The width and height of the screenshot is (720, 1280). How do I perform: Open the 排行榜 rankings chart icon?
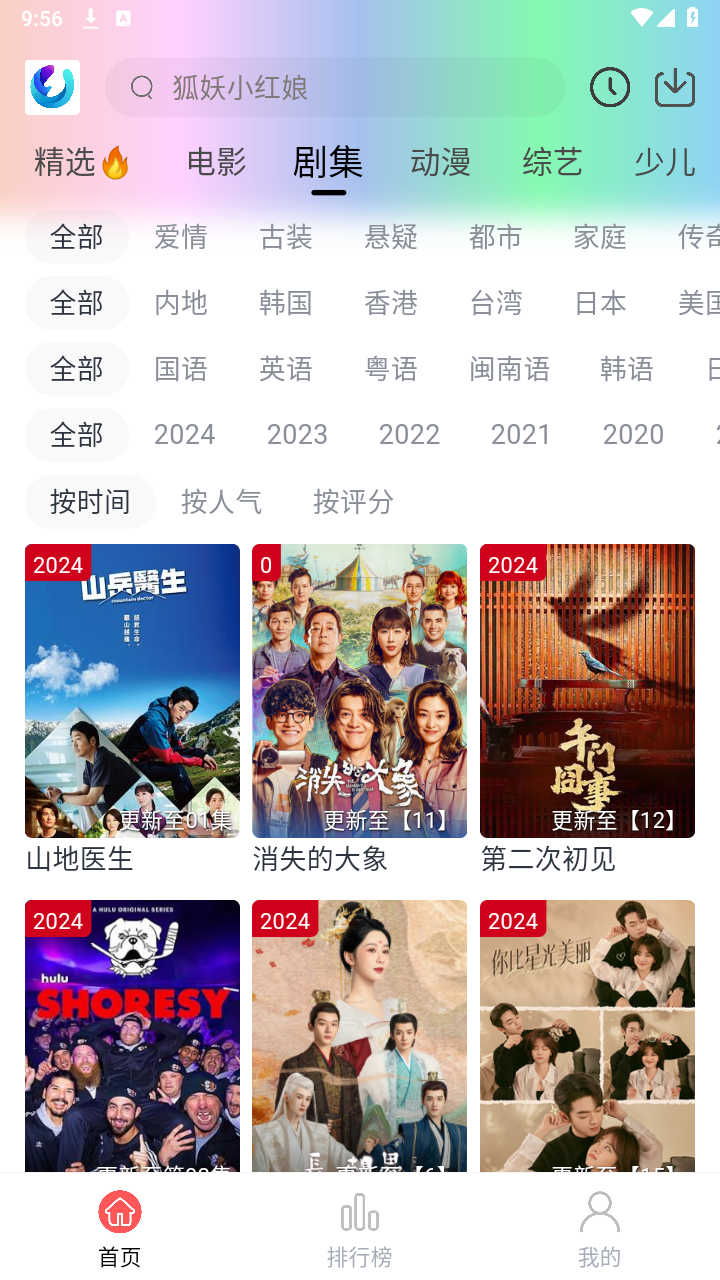coord(359,1211)
